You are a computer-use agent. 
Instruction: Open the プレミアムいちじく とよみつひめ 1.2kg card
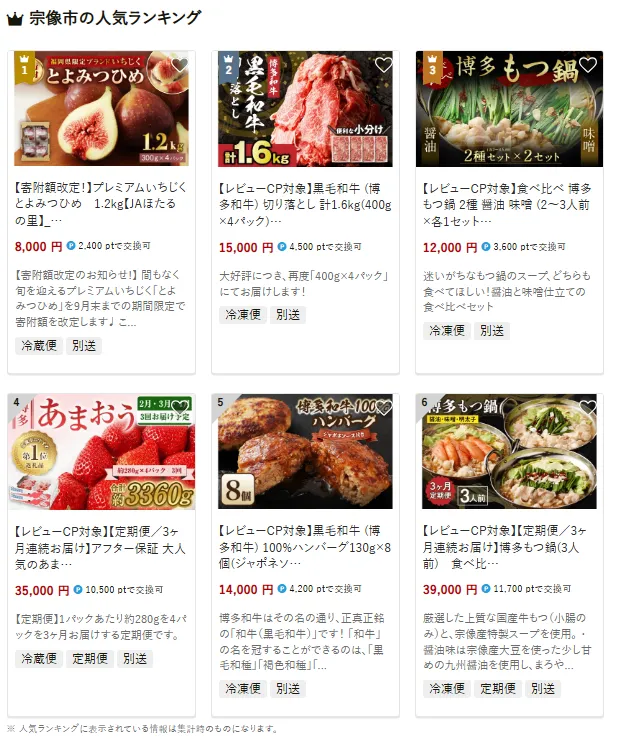point(100,204)
